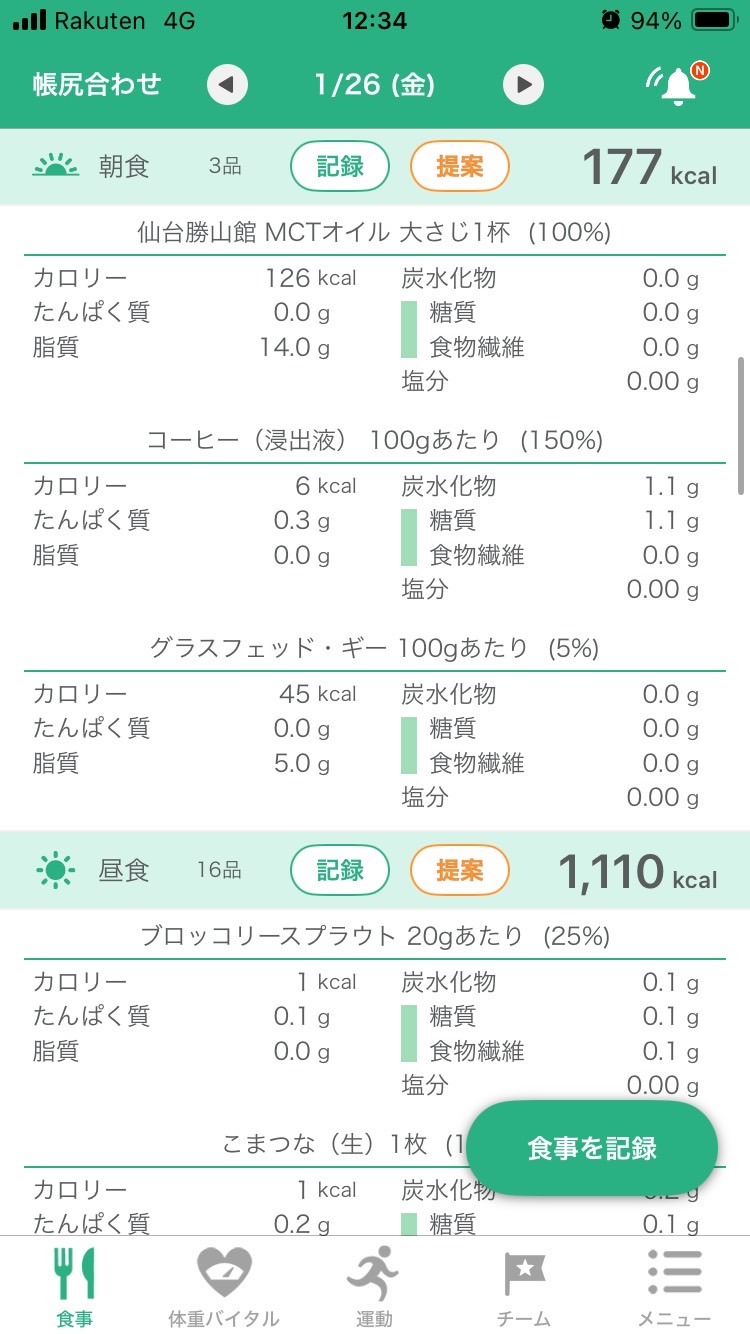Switch to the 食事 tab
750x1334 pixels.
click(x=75, y=1286)
